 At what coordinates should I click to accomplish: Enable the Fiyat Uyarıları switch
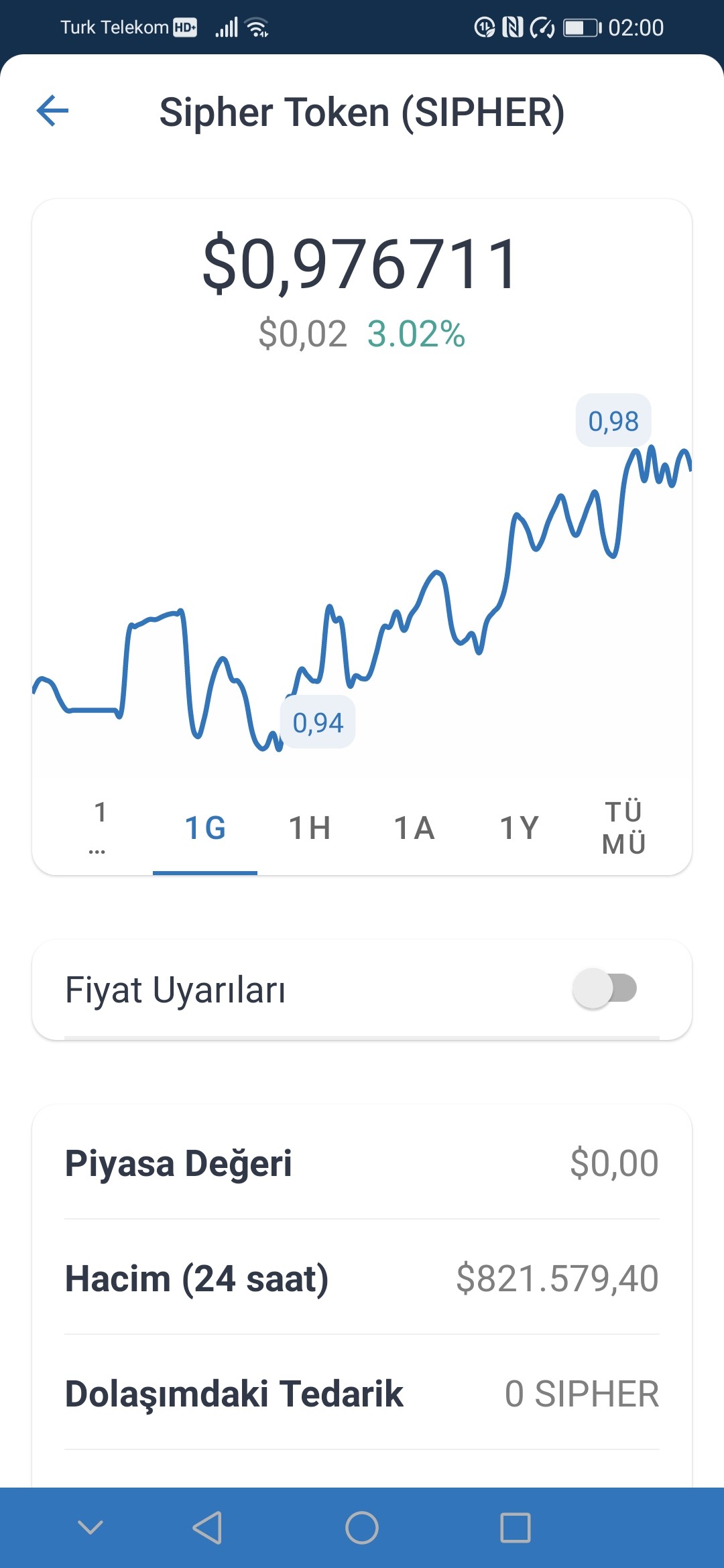[604, 988]
